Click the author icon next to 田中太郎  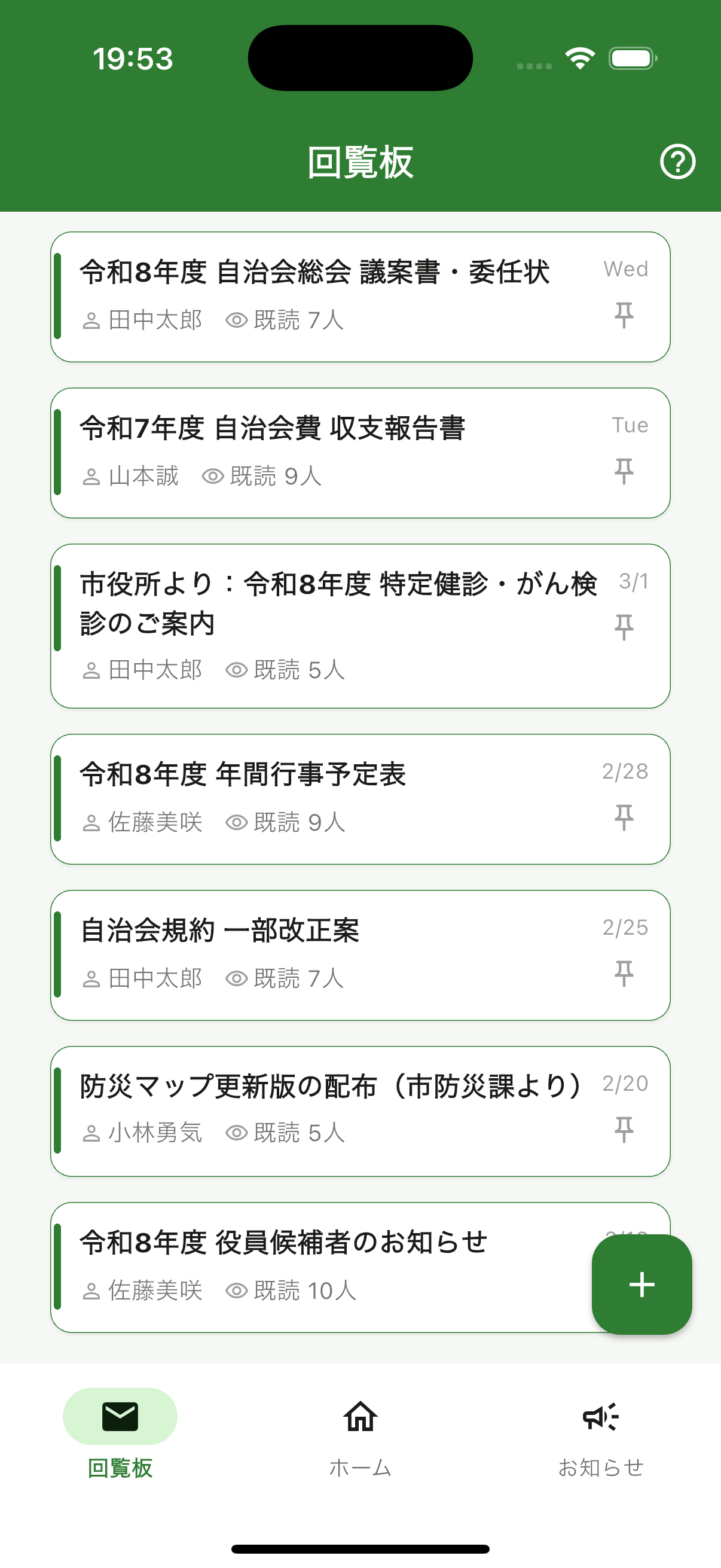(x=91, y=319)
